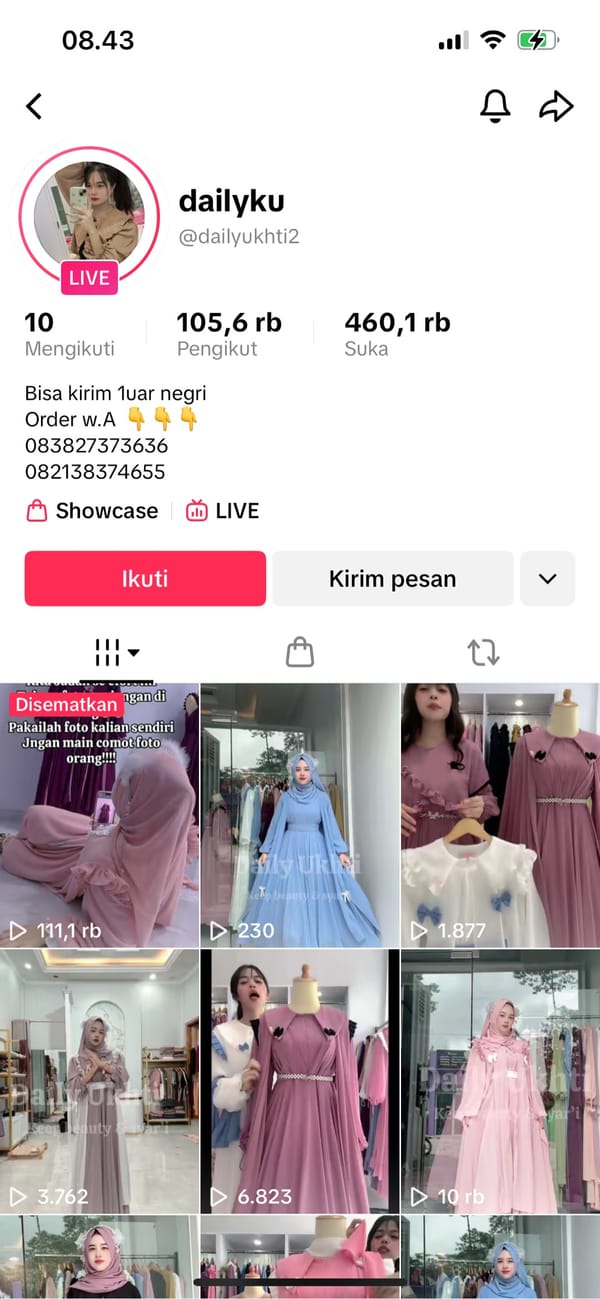View the Pengikut list
This screenshot has width=600, height=1299.
[x=229, y=334]
